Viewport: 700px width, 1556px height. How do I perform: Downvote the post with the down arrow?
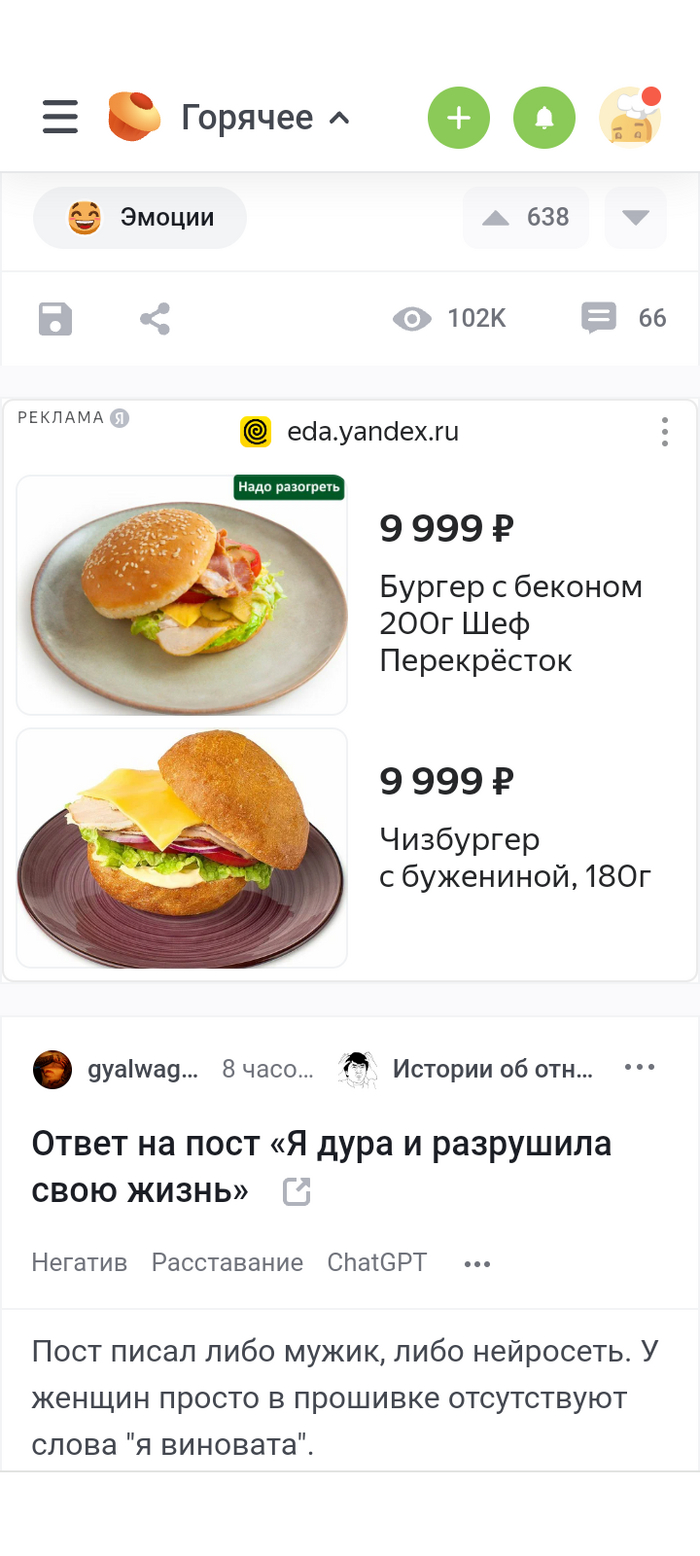click(x=635, y=217)
